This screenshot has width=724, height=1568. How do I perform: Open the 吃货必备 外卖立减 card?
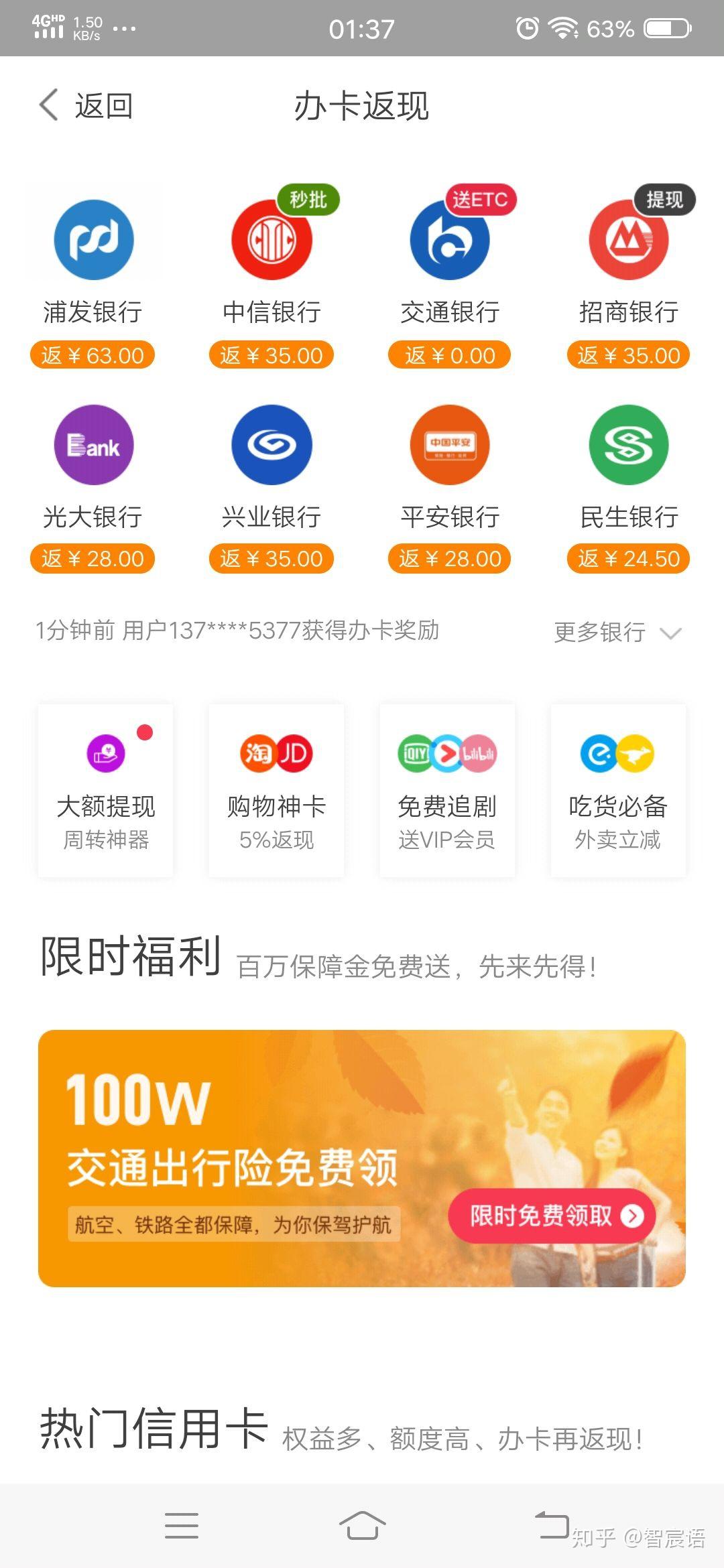coord(617,791)
